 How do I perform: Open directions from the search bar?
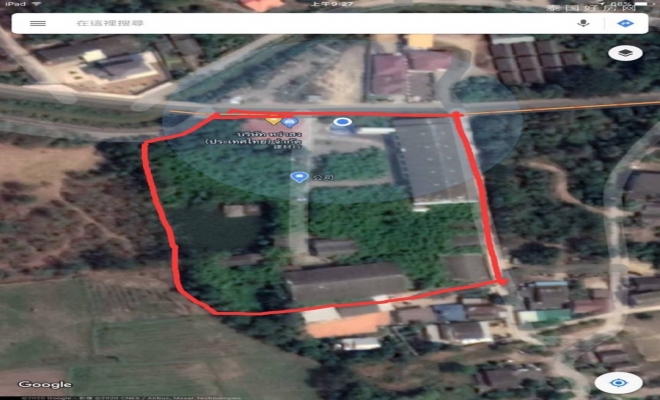pyautogui.click(x=625, y=22)
